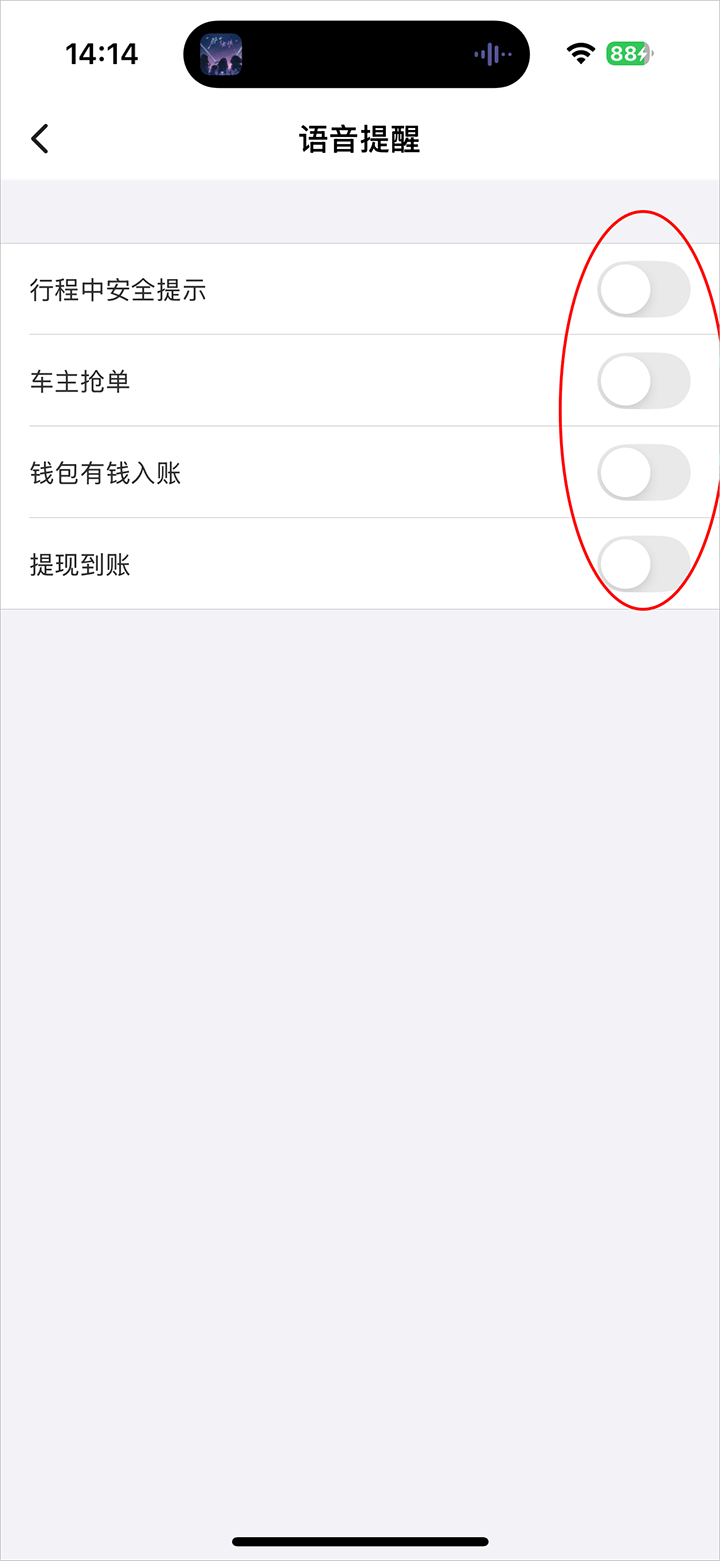Switch on 提现到账 voice alert

pyautogui.click(x=643, y=564)
